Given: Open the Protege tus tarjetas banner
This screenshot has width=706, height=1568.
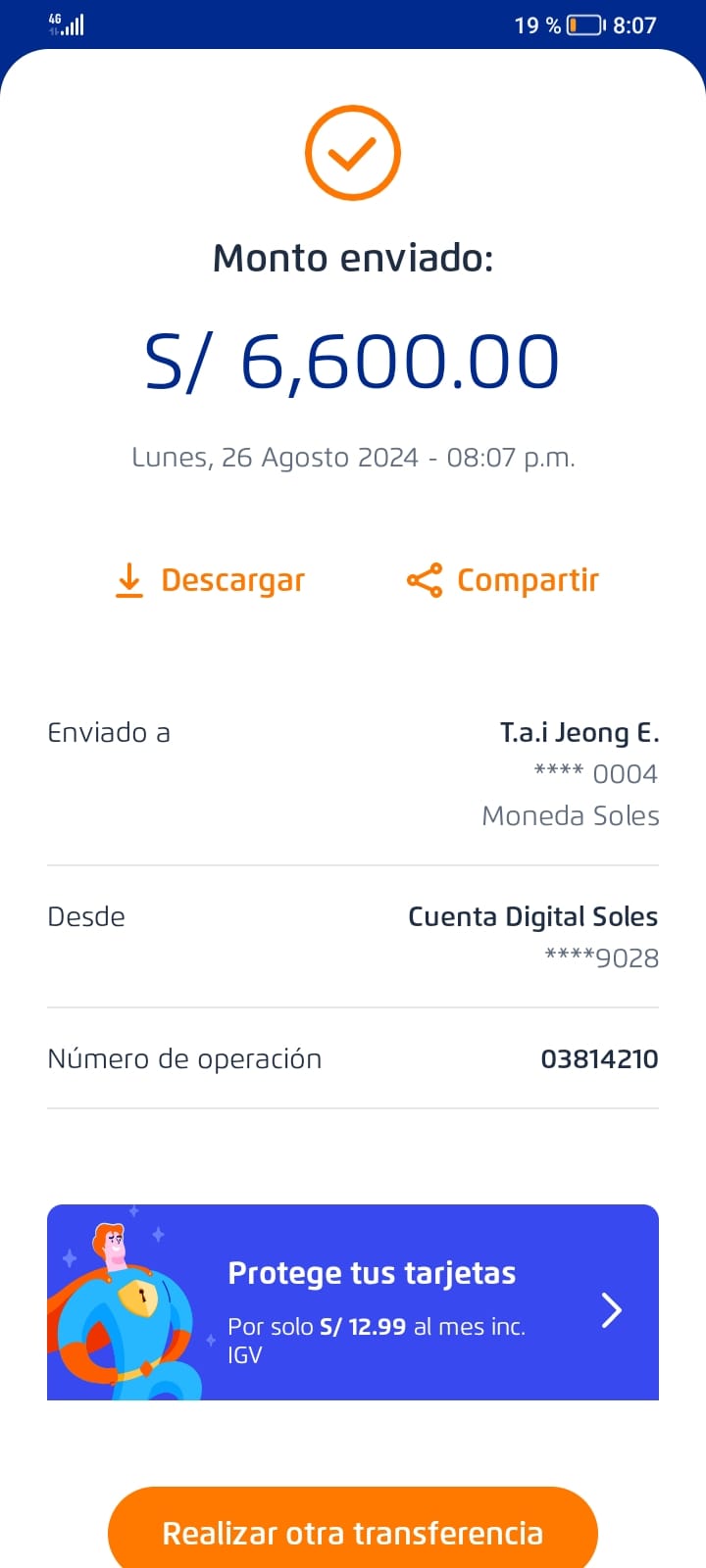Looking at the screenshot, I should pyautogui.click(x=353, y=1301).
